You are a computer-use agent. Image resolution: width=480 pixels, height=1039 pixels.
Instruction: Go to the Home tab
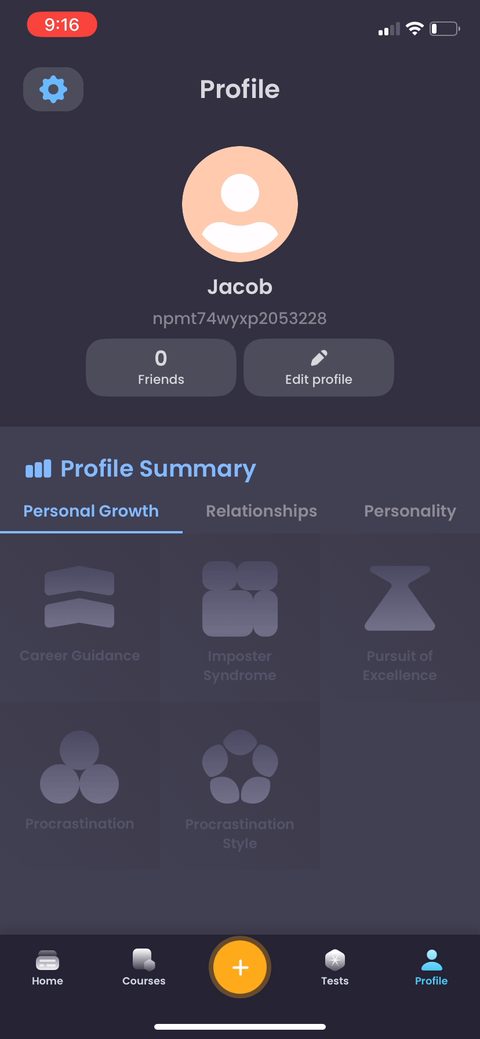click(x=48, y=968)
